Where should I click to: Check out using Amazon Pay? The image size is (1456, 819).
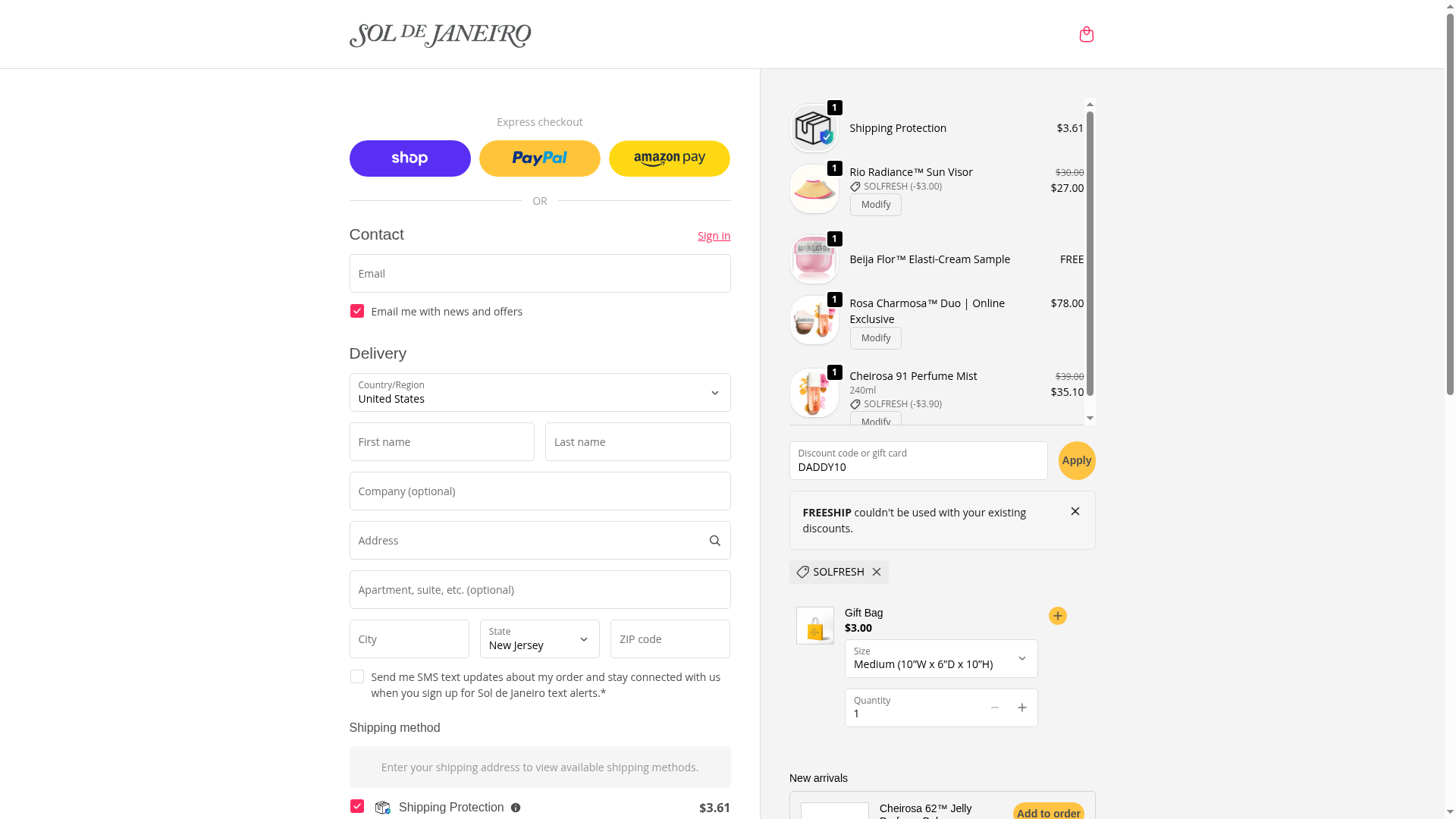(x=669, y=158)
